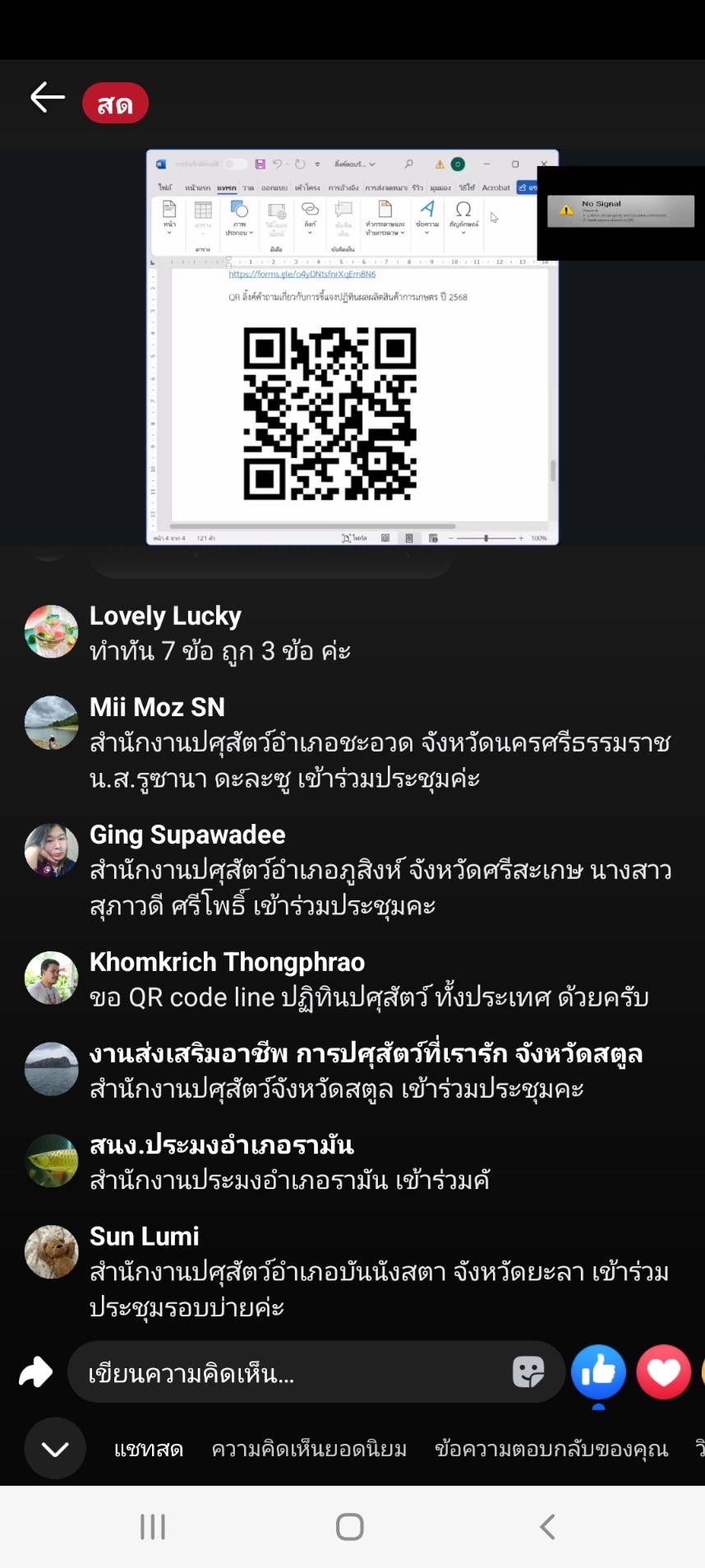Collapse the comments with the chevron button
This screenshot has width=705, height=1568.
[x=55, y=1449]
